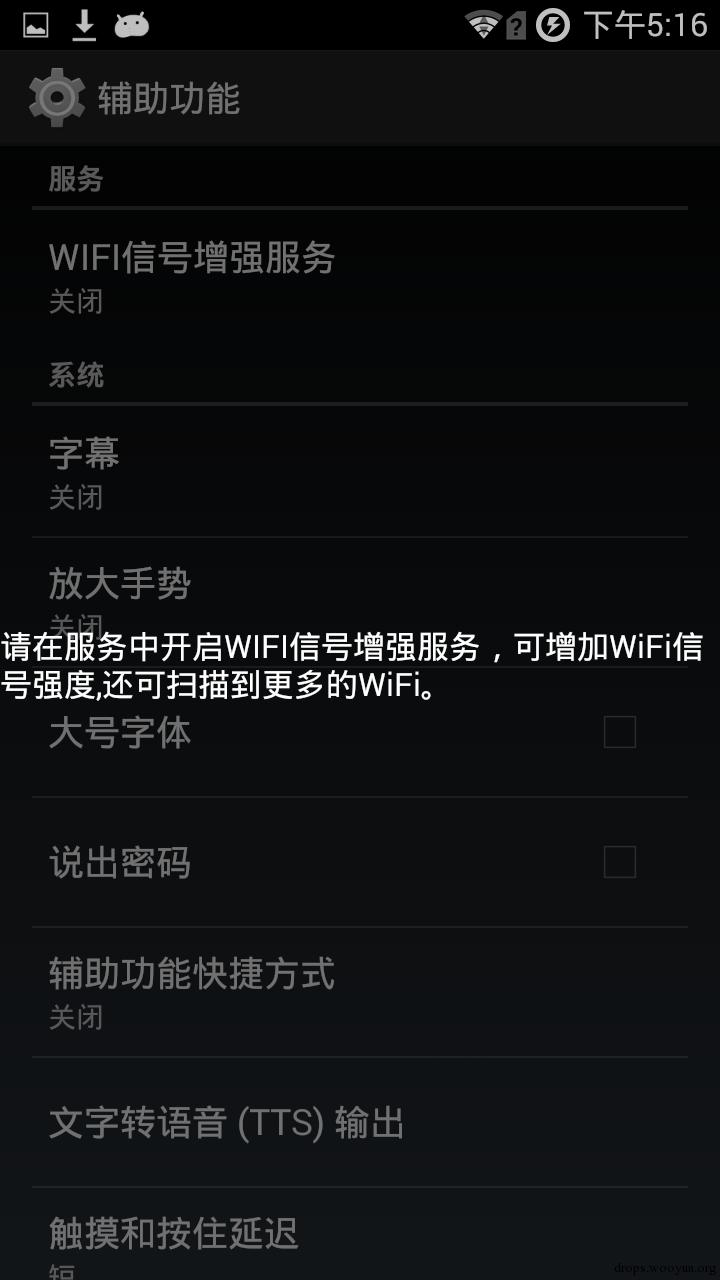Open 文字转语音 (TTS) 输出 settings
Viewport: 720px width, 1280px height.
(226, 1123)
